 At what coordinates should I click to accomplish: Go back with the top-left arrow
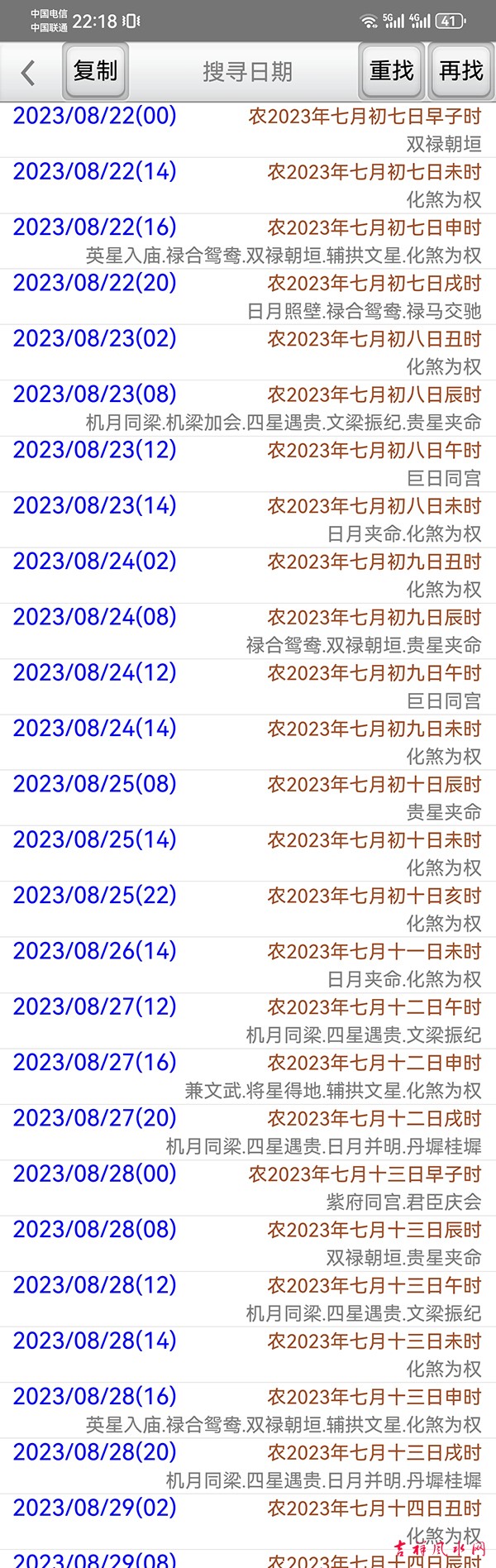[x=28, y=73]
